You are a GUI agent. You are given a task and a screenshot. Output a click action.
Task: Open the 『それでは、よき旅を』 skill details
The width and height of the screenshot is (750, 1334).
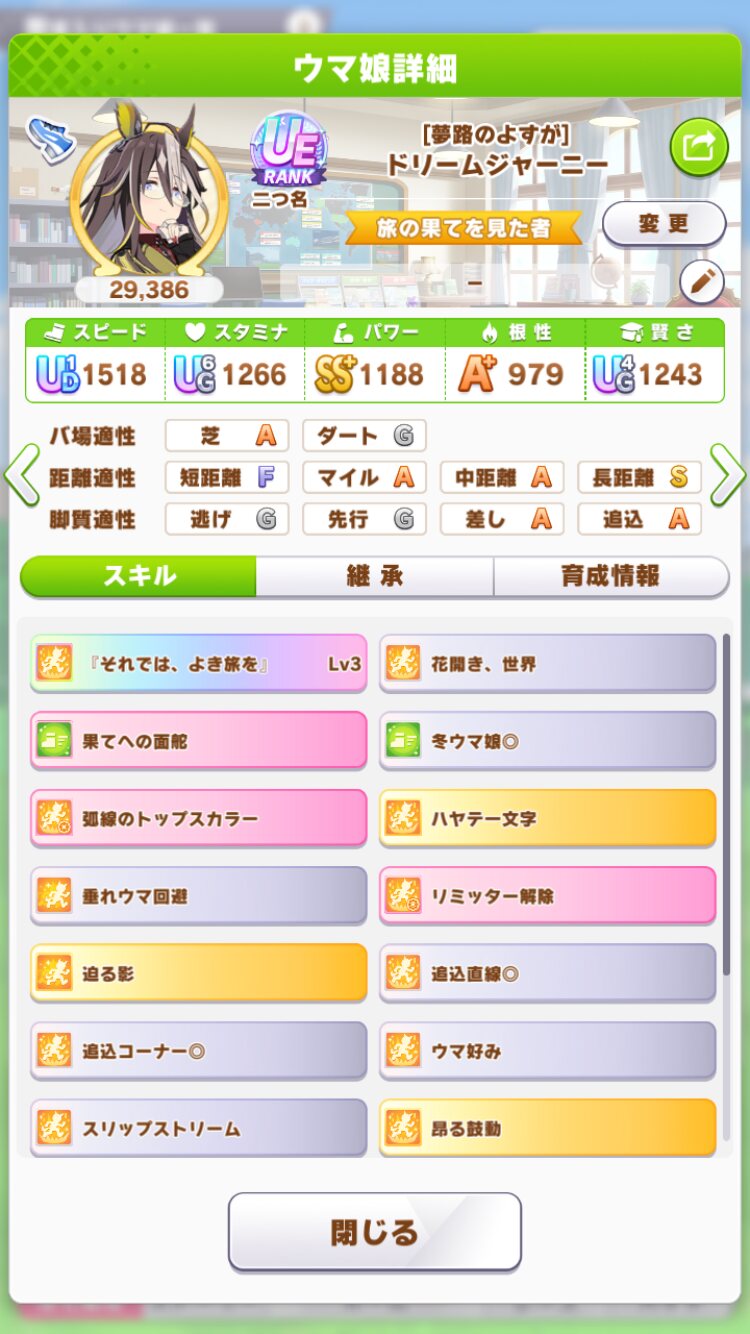click(198, 664)
